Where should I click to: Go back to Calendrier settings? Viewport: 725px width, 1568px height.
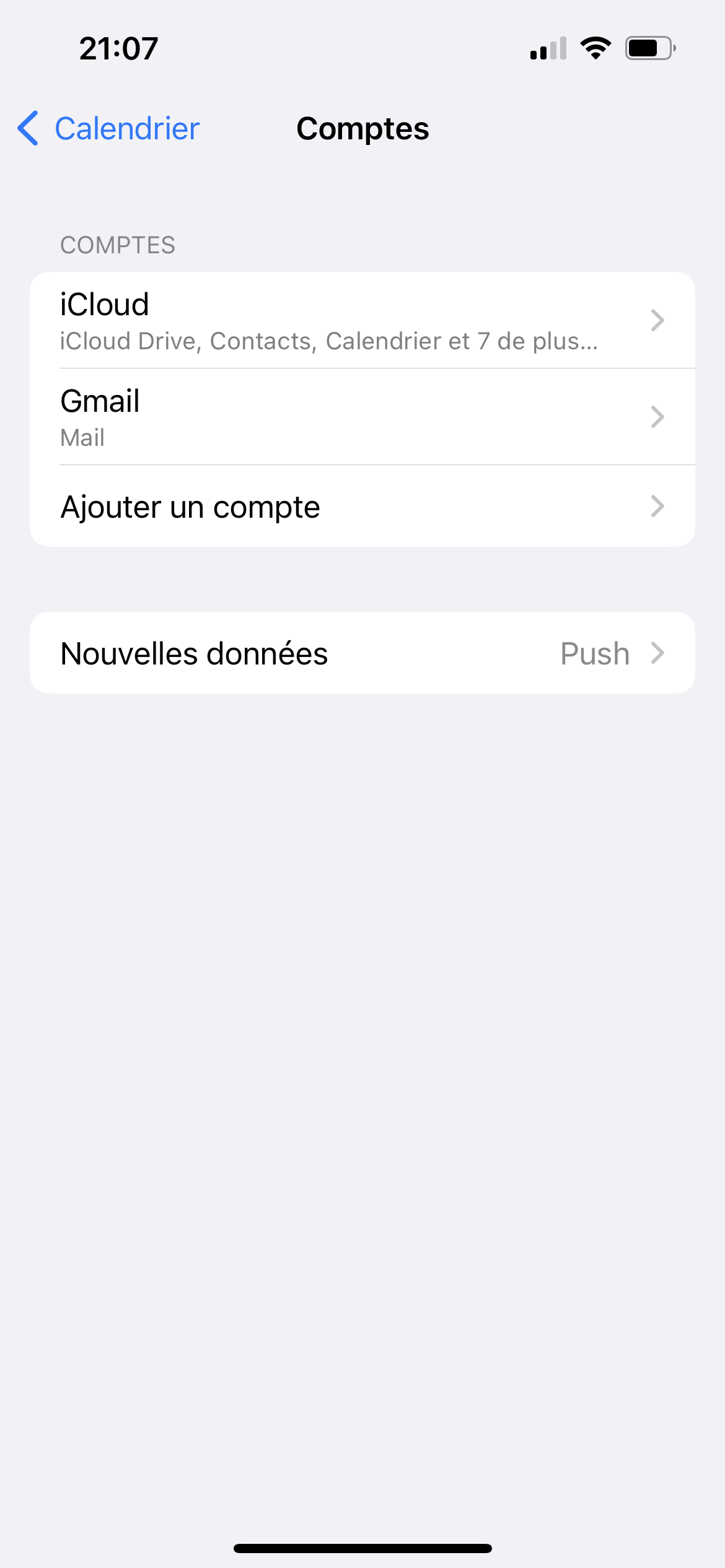(109, 129)
